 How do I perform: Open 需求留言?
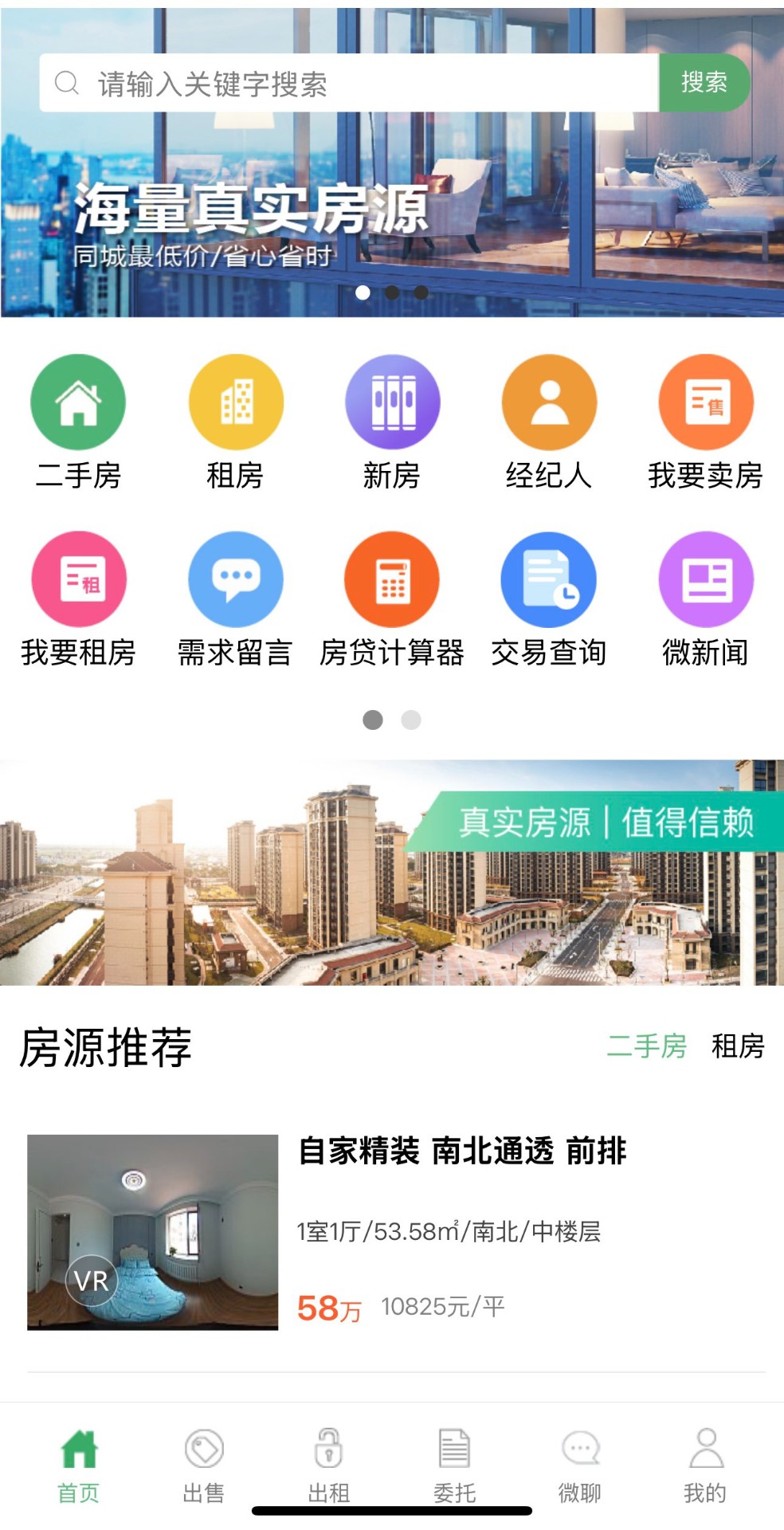(235, 580)
